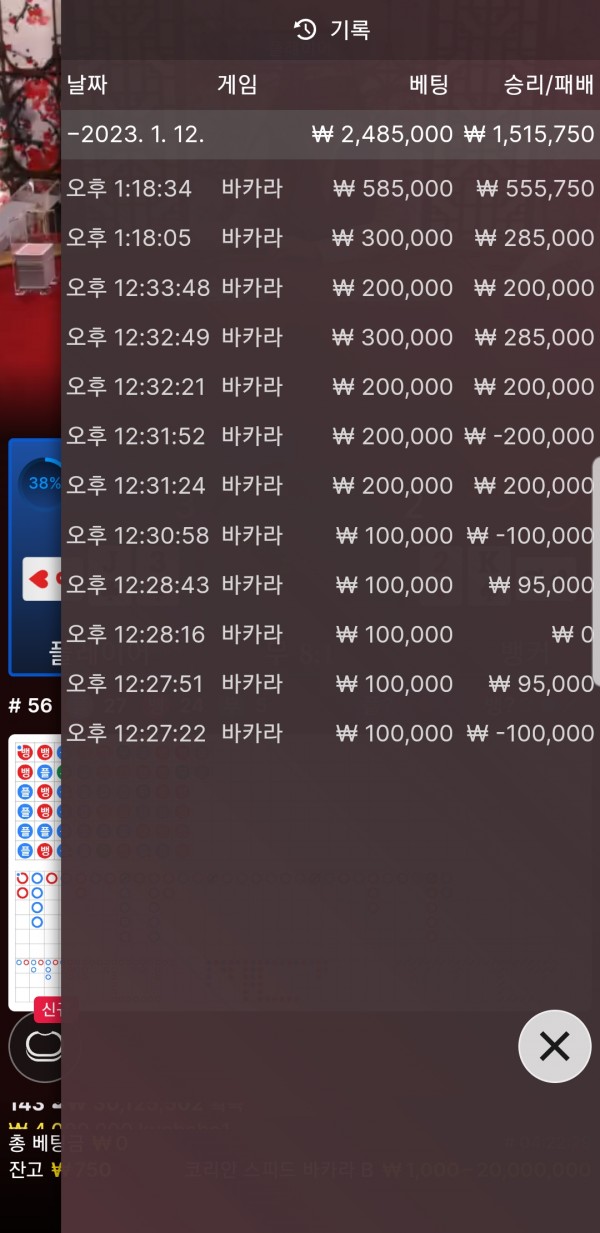
Task: Close the history panel
Action: coord(554,1046)
